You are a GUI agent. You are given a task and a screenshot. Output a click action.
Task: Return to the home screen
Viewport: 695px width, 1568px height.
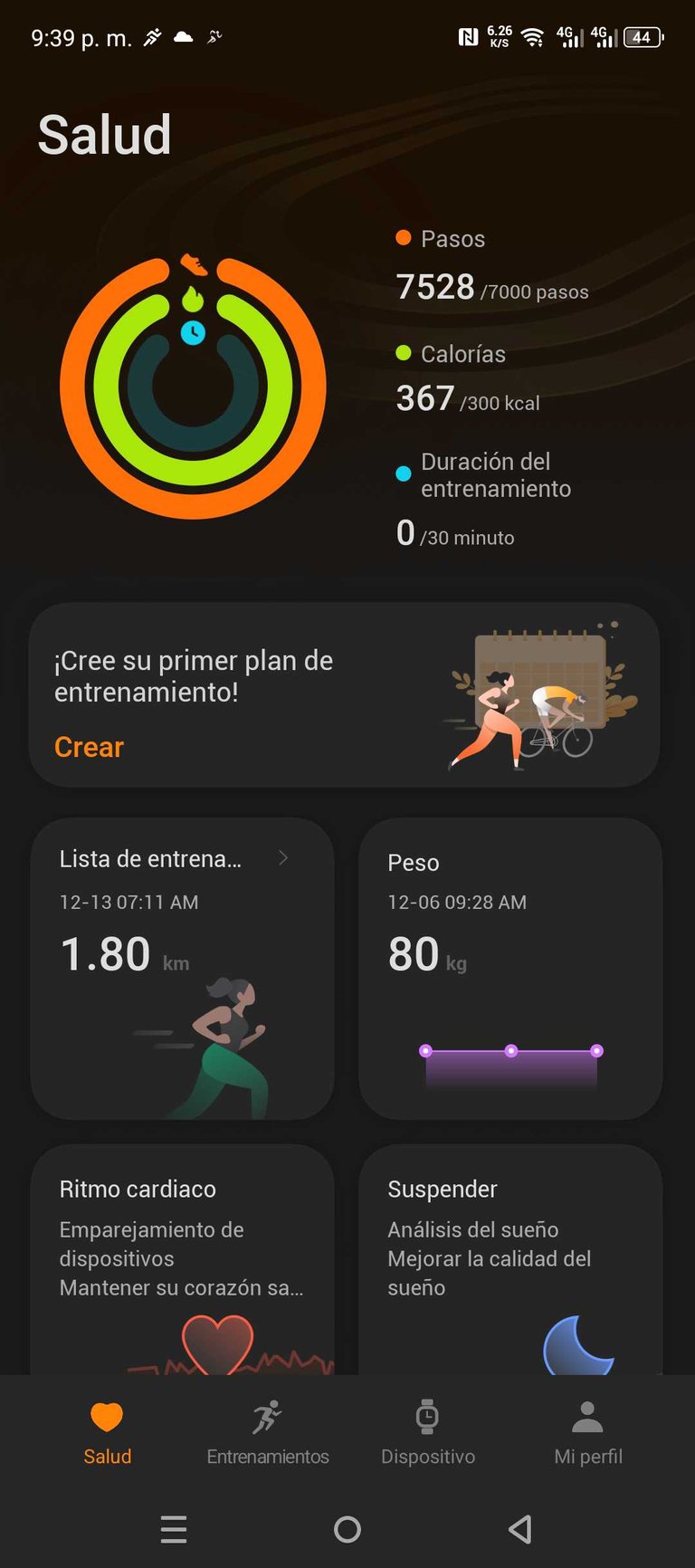347,1530
